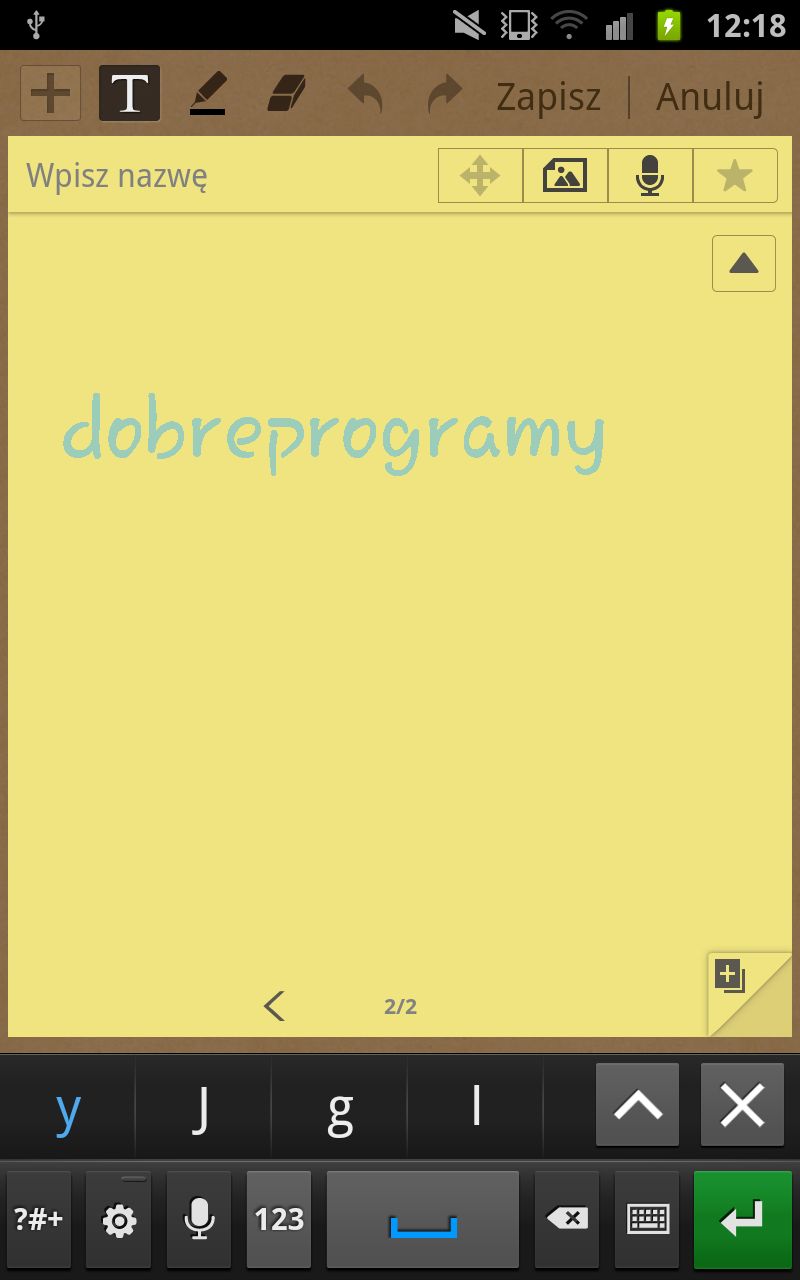Viewport: 800px width, 1280px height.
Task: Close the suggestion bar with X
Action: tap(742, 1105)
